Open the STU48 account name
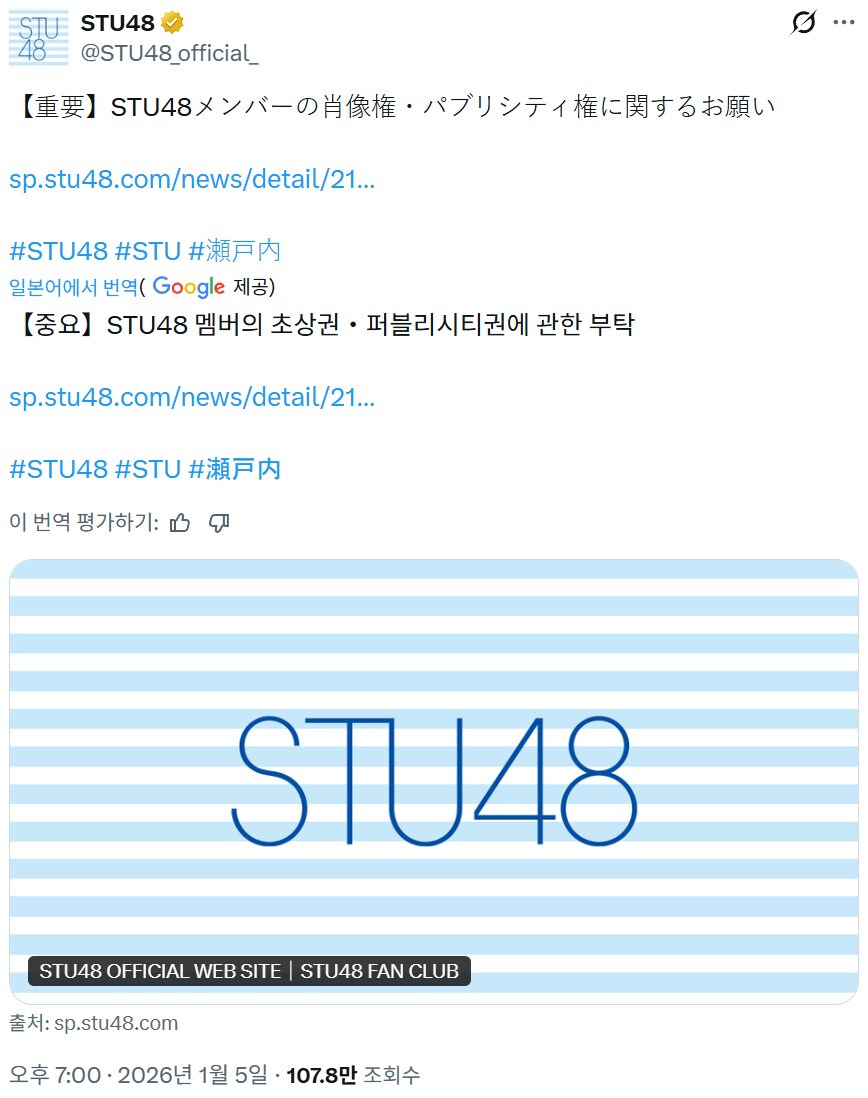 [117, 24]
